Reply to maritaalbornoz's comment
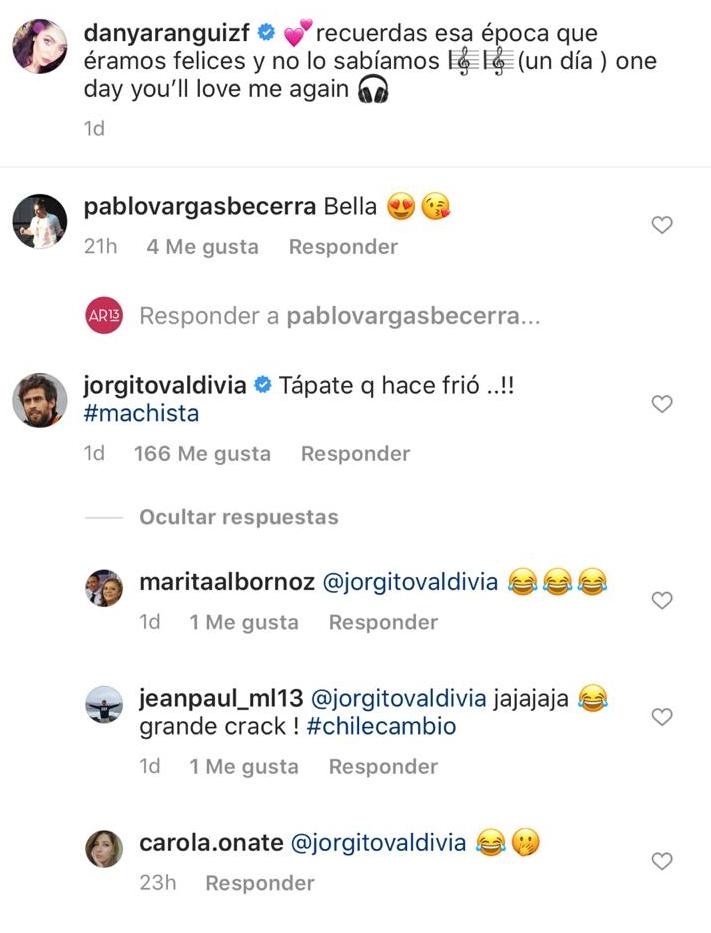 (383, 622)
